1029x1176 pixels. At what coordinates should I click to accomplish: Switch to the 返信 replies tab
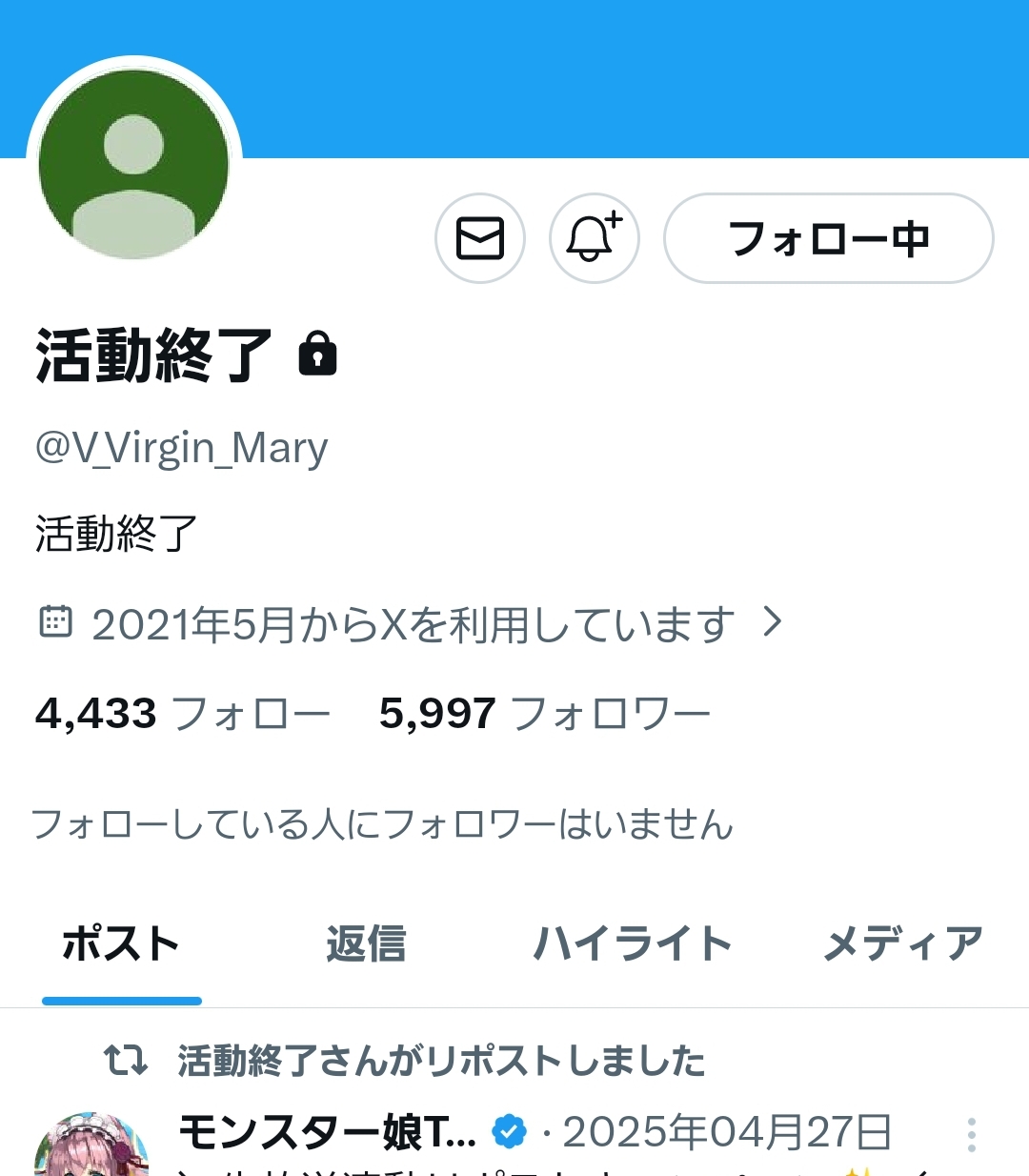[366, 944]
